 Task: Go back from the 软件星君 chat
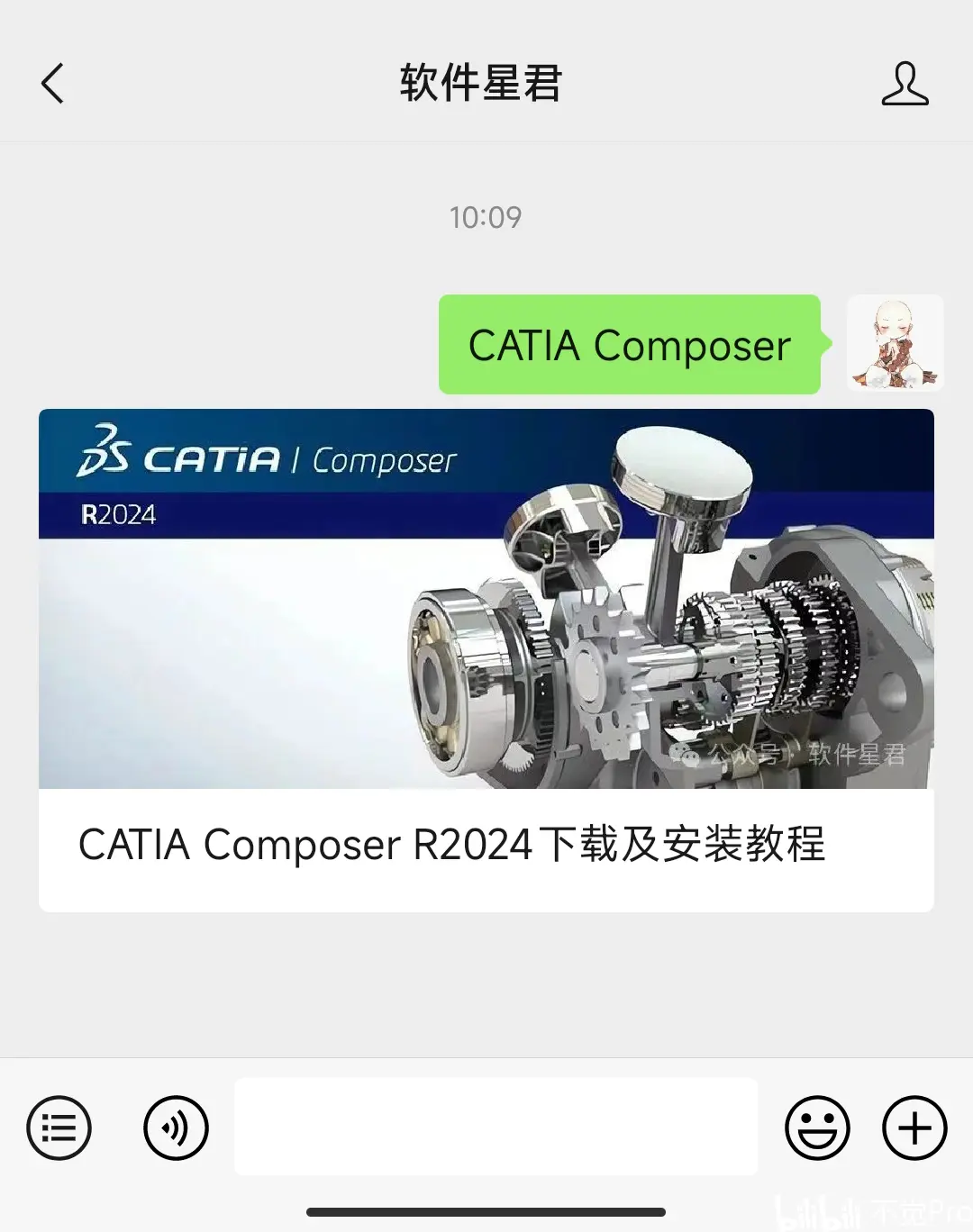53,84
